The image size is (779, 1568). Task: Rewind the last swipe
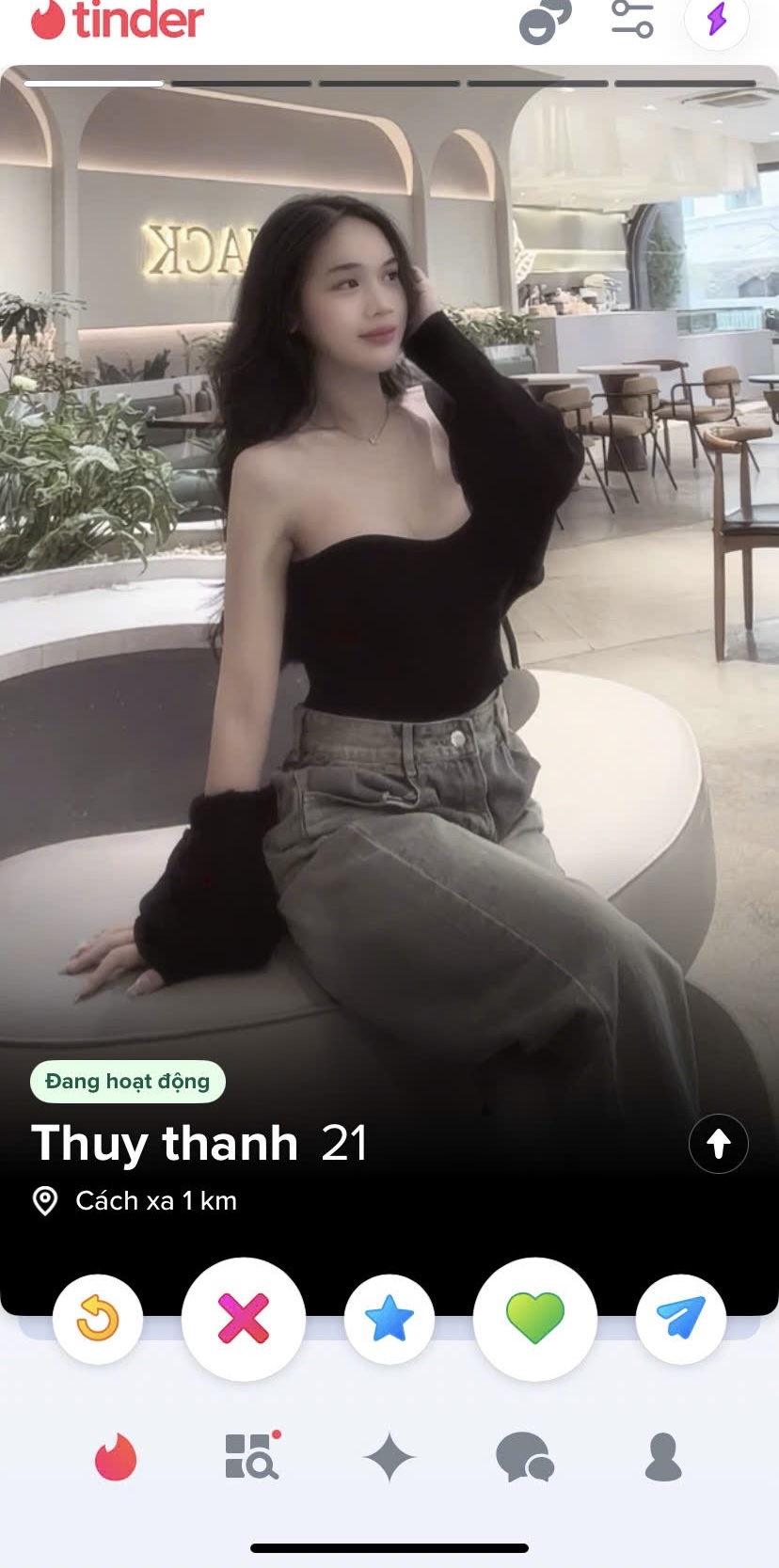coord(98,1319)
